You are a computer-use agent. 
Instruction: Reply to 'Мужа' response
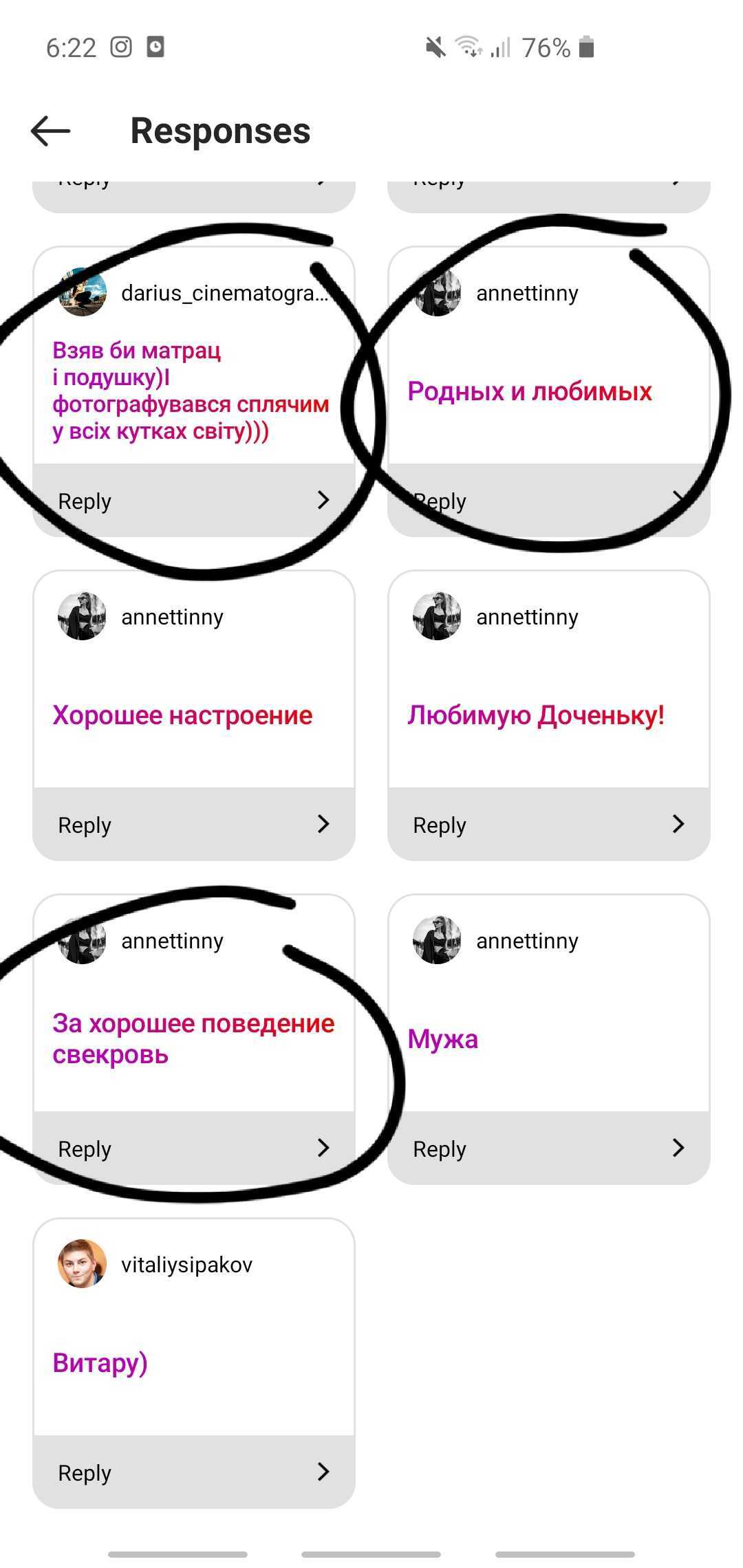(548, 1148)
